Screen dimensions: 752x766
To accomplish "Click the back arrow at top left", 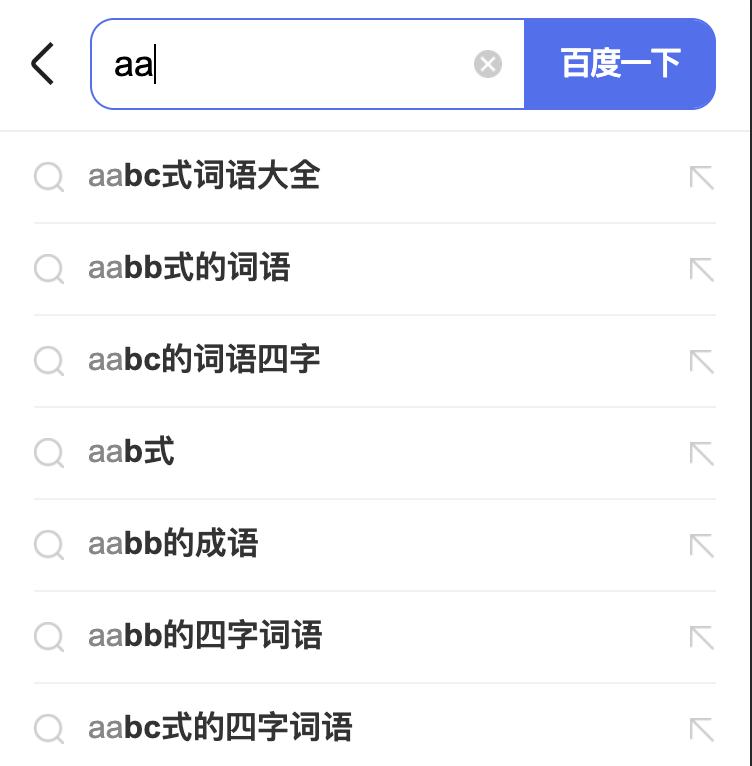I will click(42, 64).
